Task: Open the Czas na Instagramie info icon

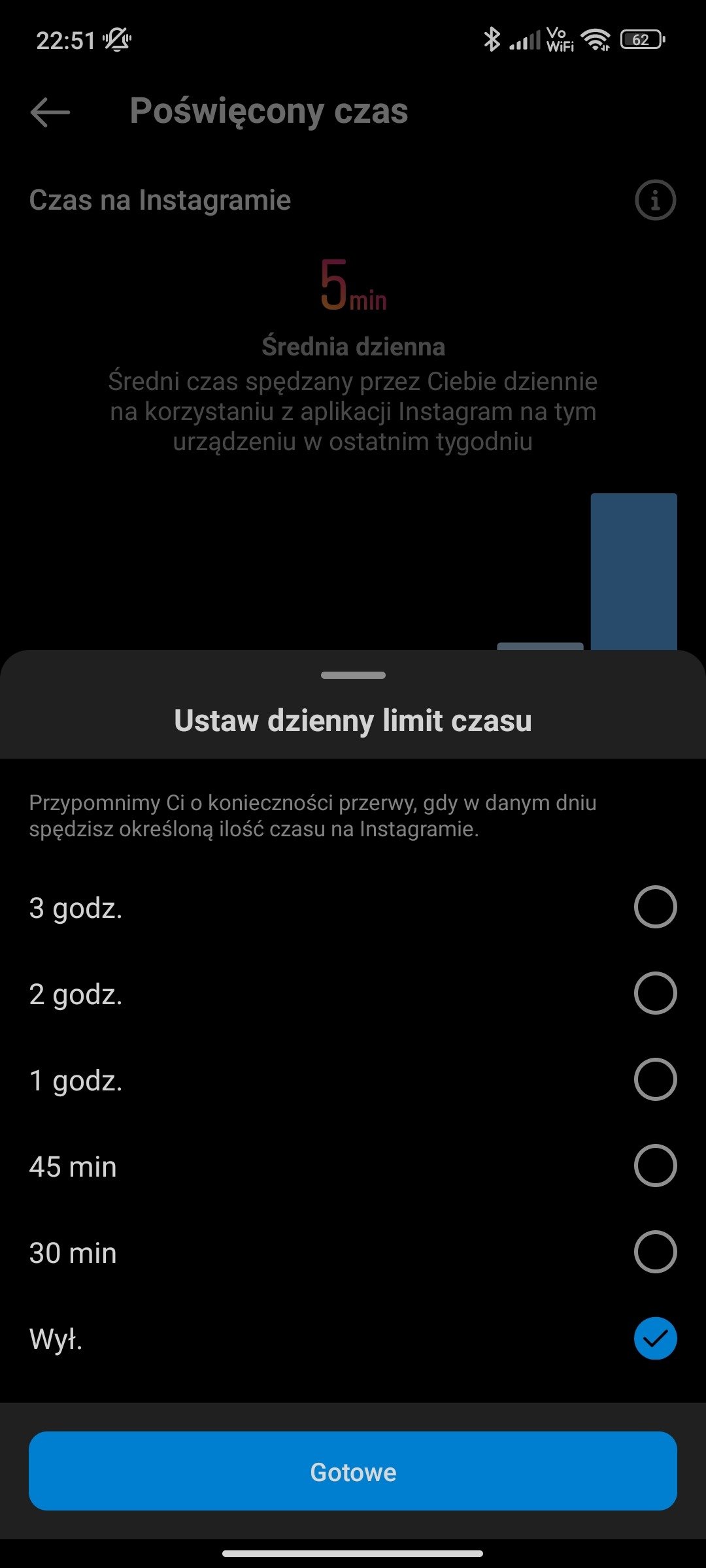Action: pos(655,200)
